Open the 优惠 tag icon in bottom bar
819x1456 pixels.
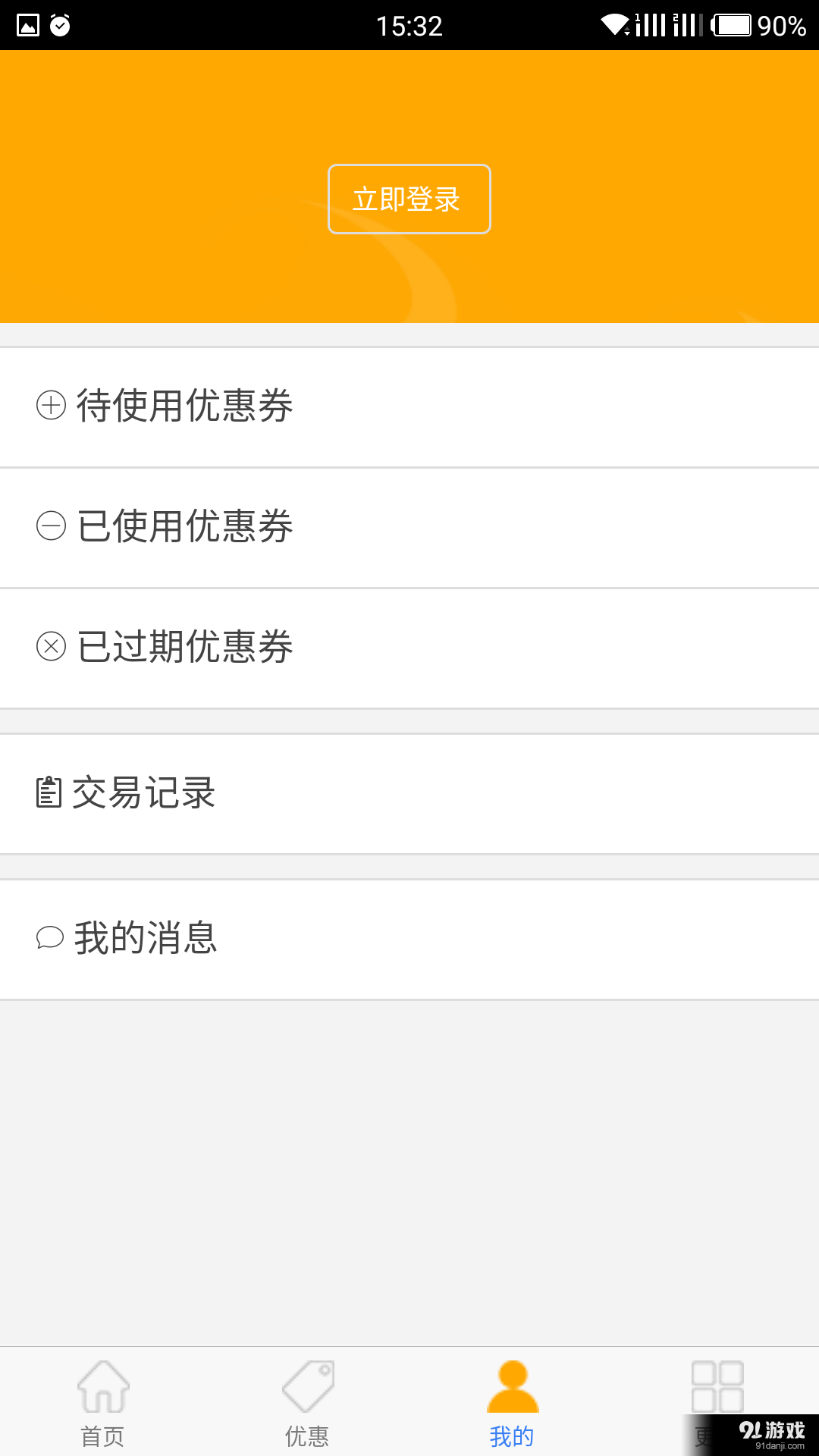(307, 1384)
